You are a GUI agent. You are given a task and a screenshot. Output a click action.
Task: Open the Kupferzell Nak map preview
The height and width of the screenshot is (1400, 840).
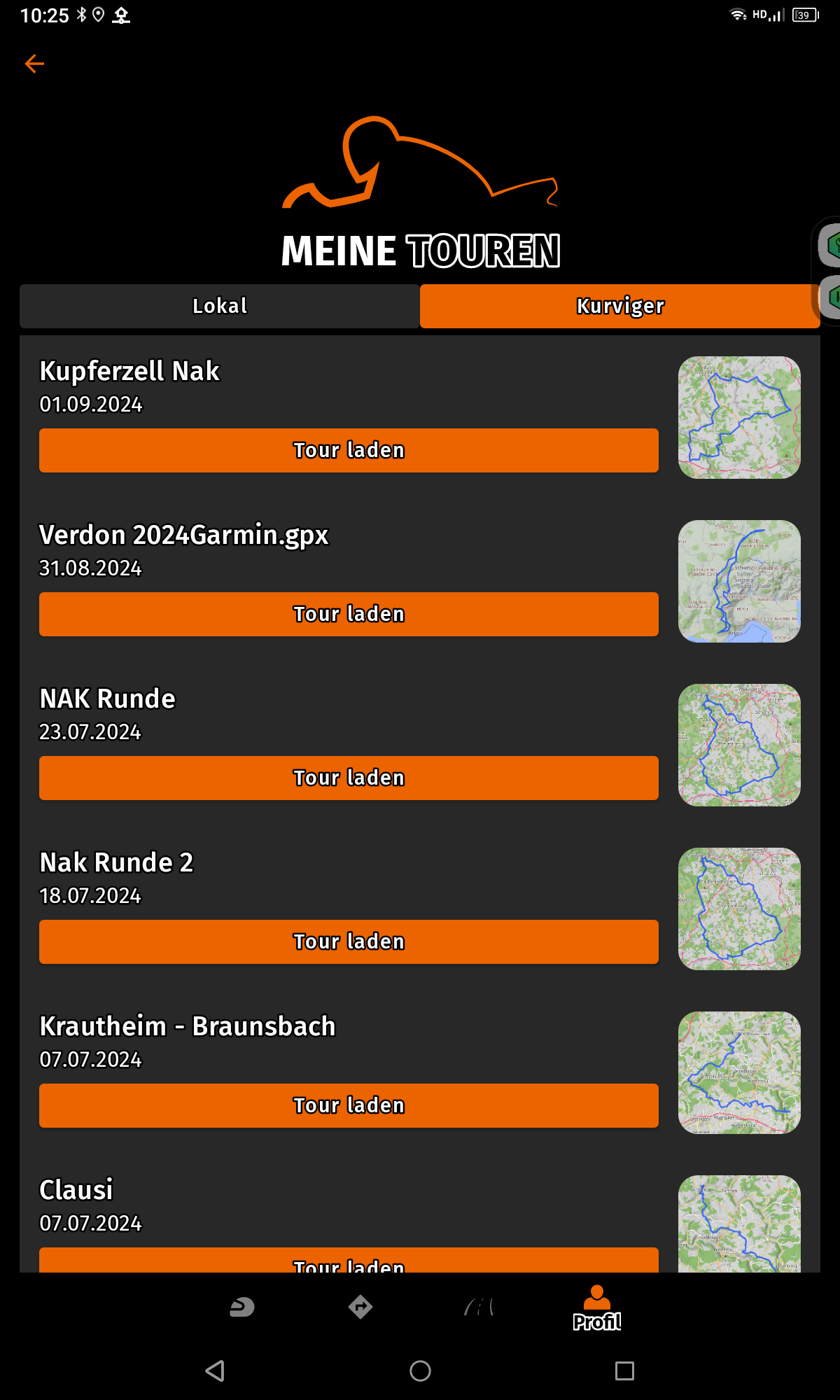(x=739, y=418)
